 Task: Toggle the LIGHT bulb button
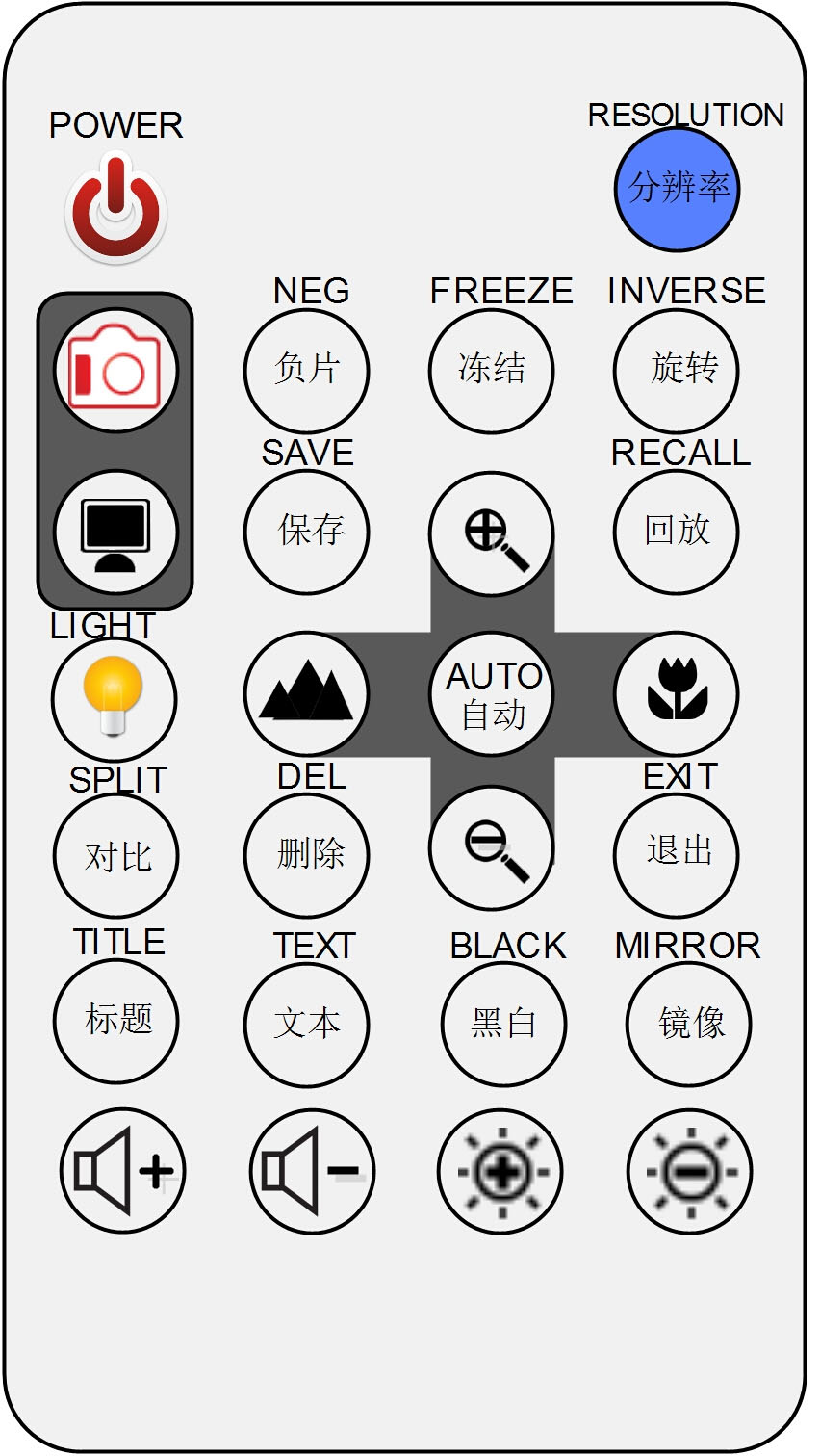[x=114, y=699]
